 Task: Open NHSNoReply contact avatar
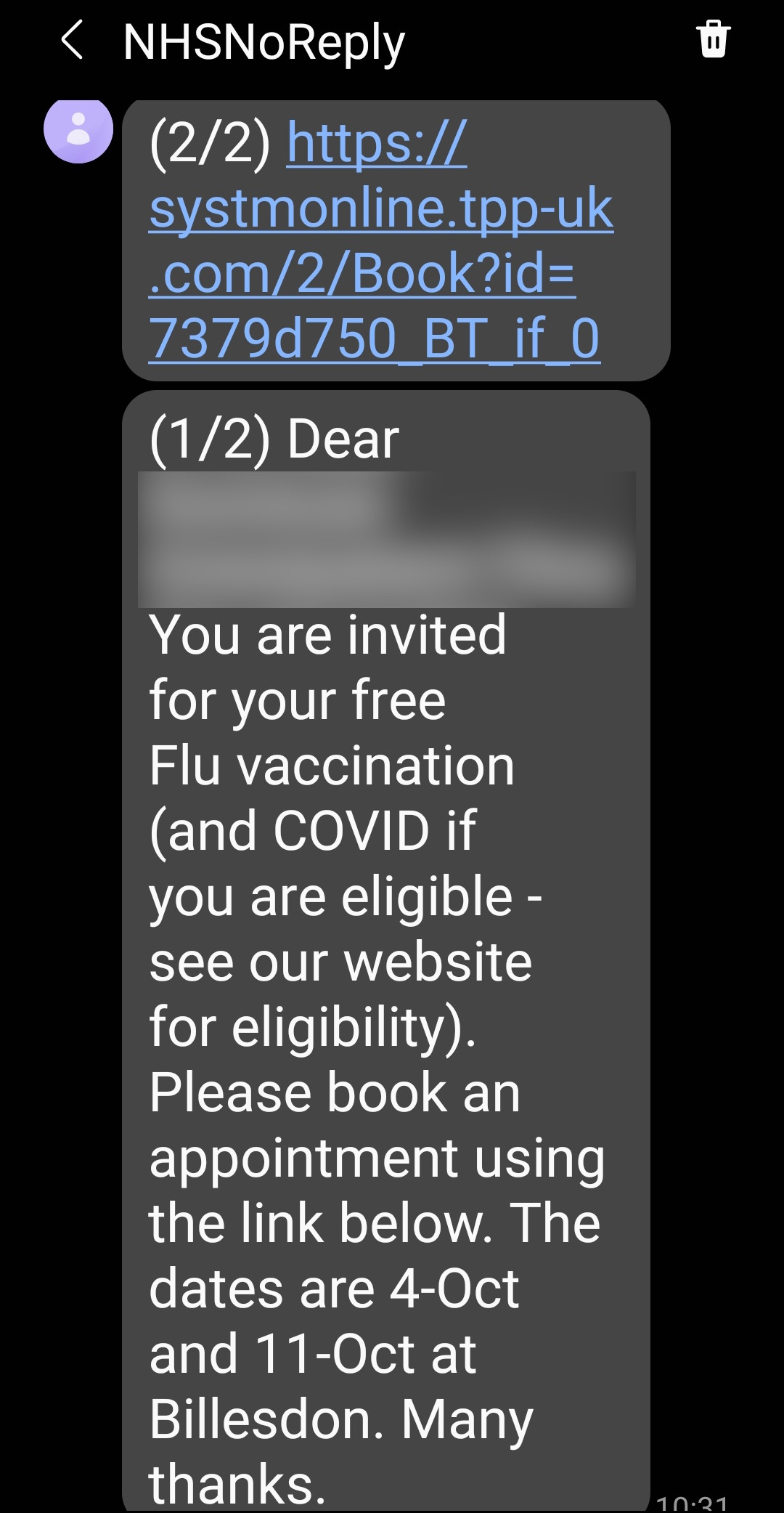pyautogui.click(x=78, y=130)
